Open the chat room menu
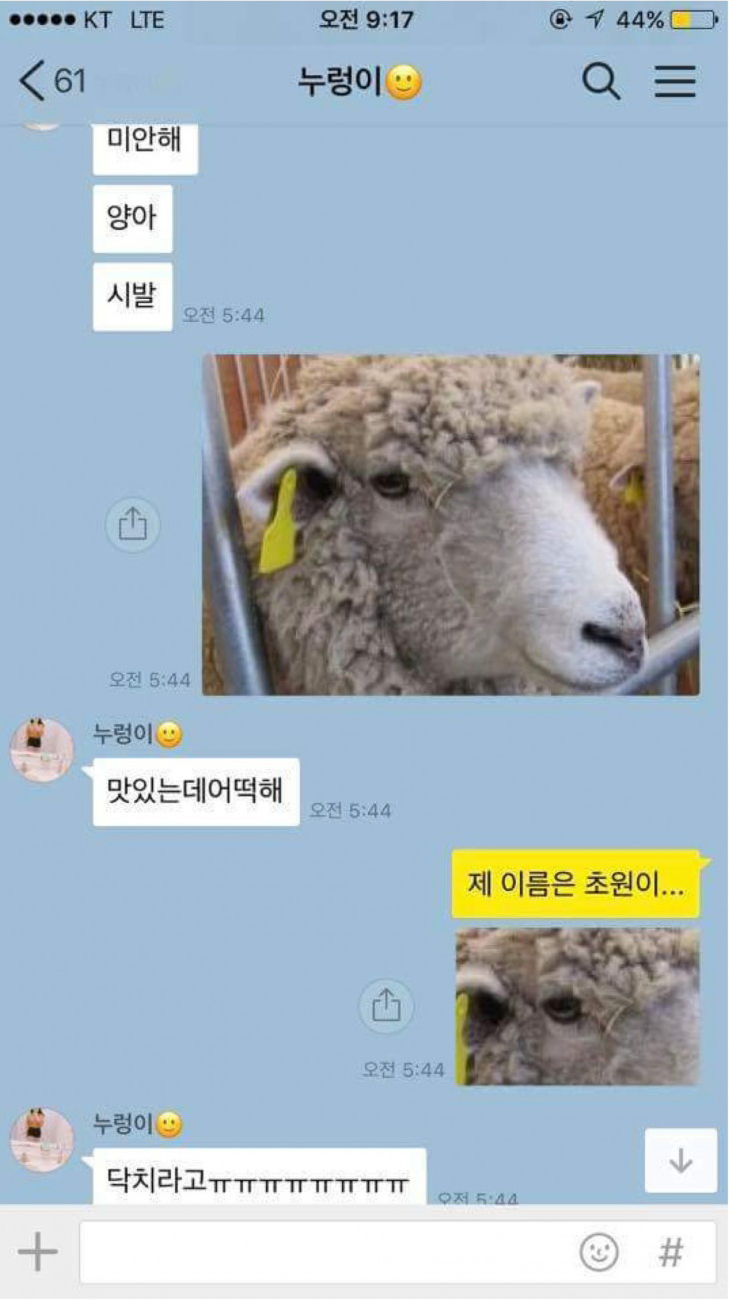The image size is (729, 1301). pos(675,81)
